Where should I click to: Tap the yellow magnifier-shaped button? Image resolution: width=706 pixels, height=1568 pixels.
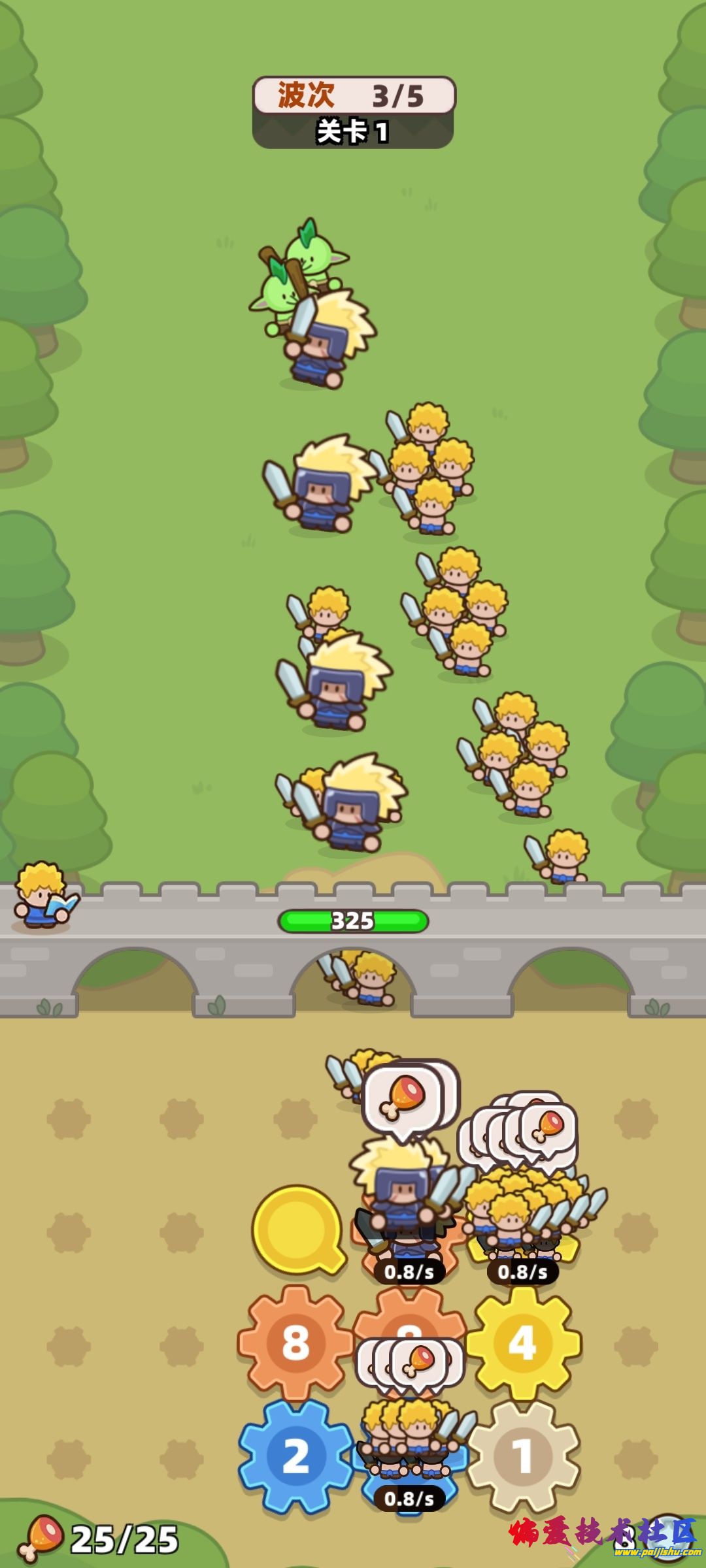click(x=297, y=1227)
